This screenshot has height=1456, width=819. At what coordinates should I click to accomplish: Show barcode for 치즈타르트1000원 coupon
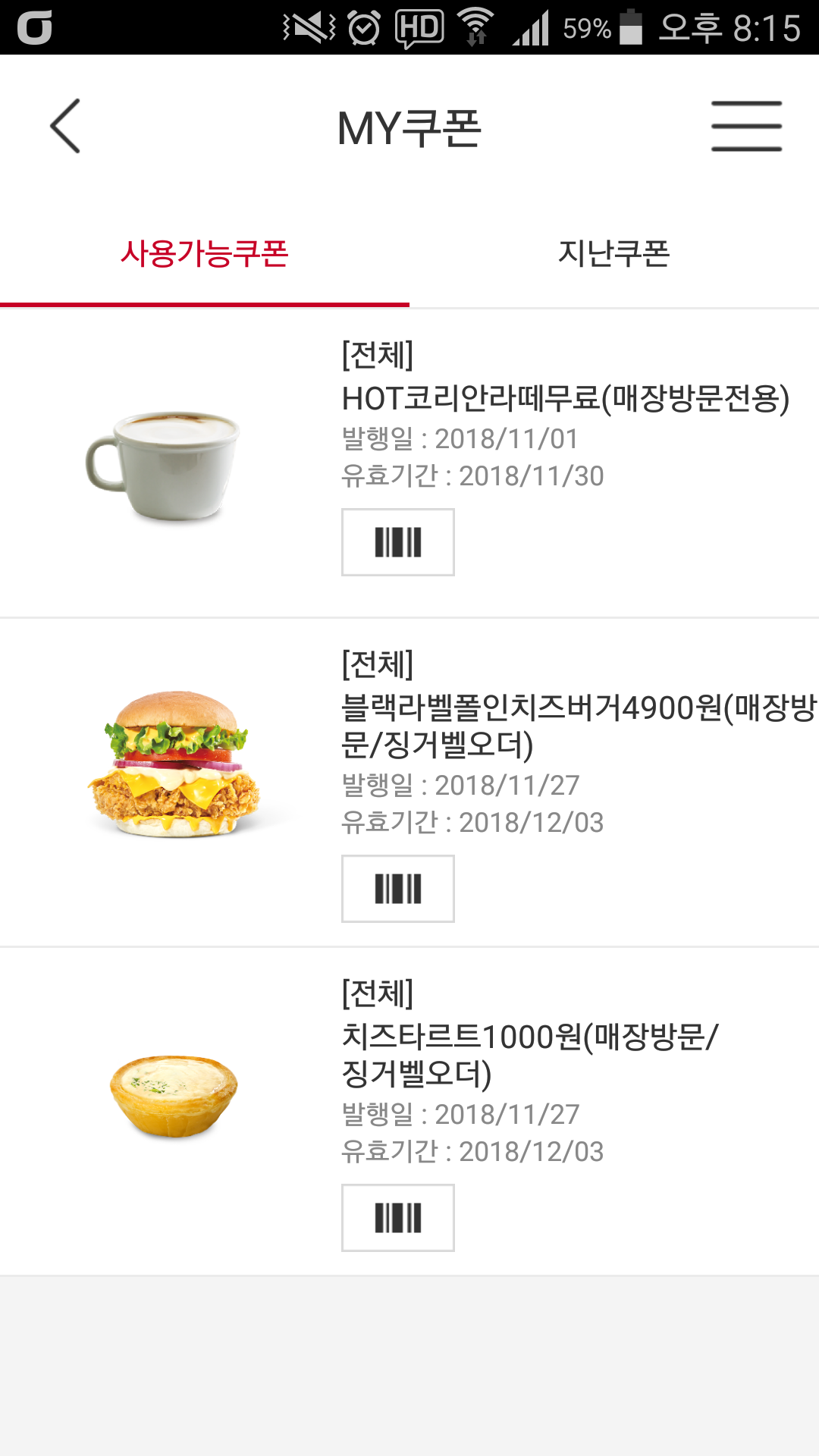coord(397,1218)
